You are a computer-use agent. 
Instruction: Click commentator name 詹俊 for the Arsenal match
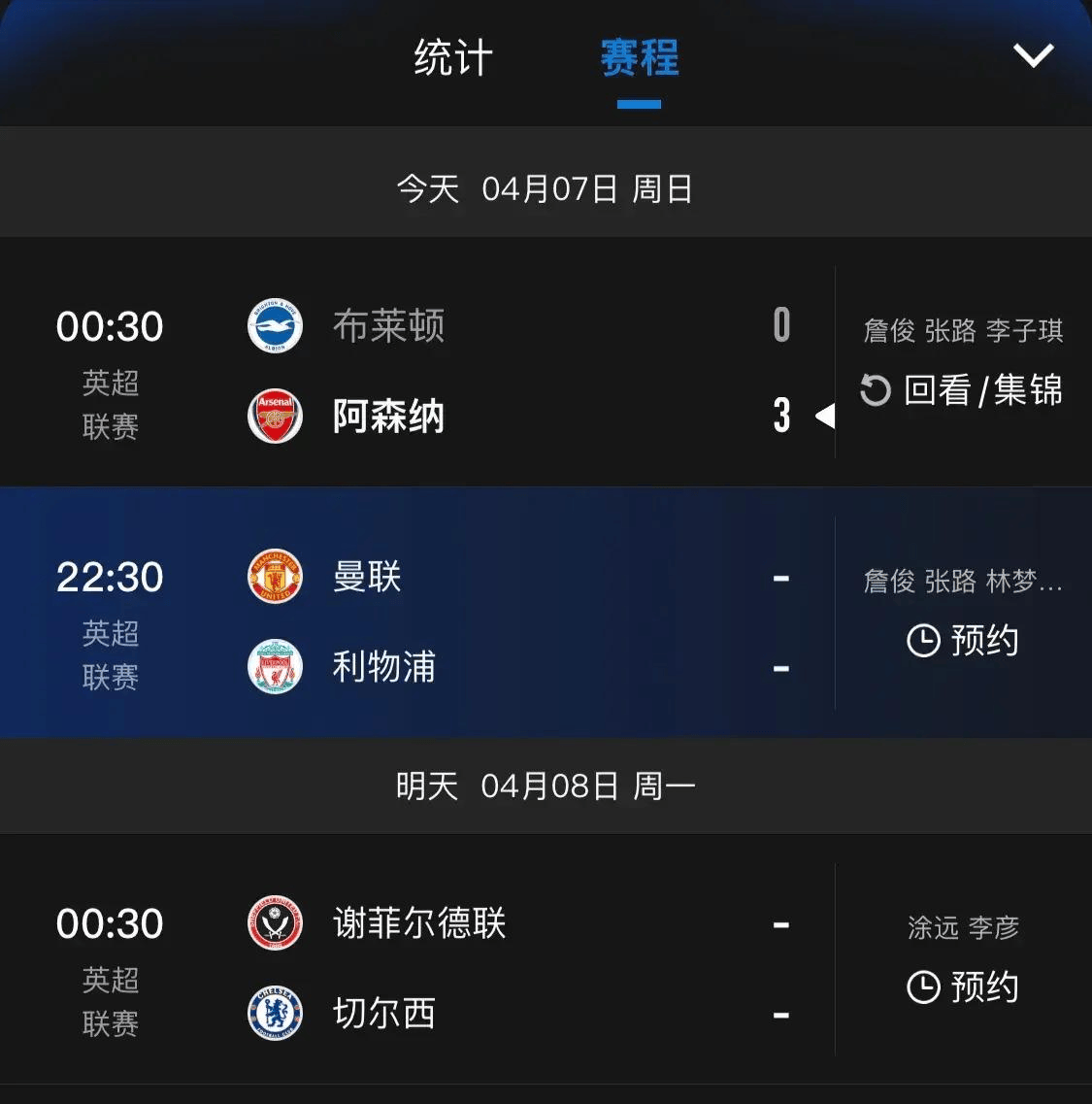(x=889, y=329)
